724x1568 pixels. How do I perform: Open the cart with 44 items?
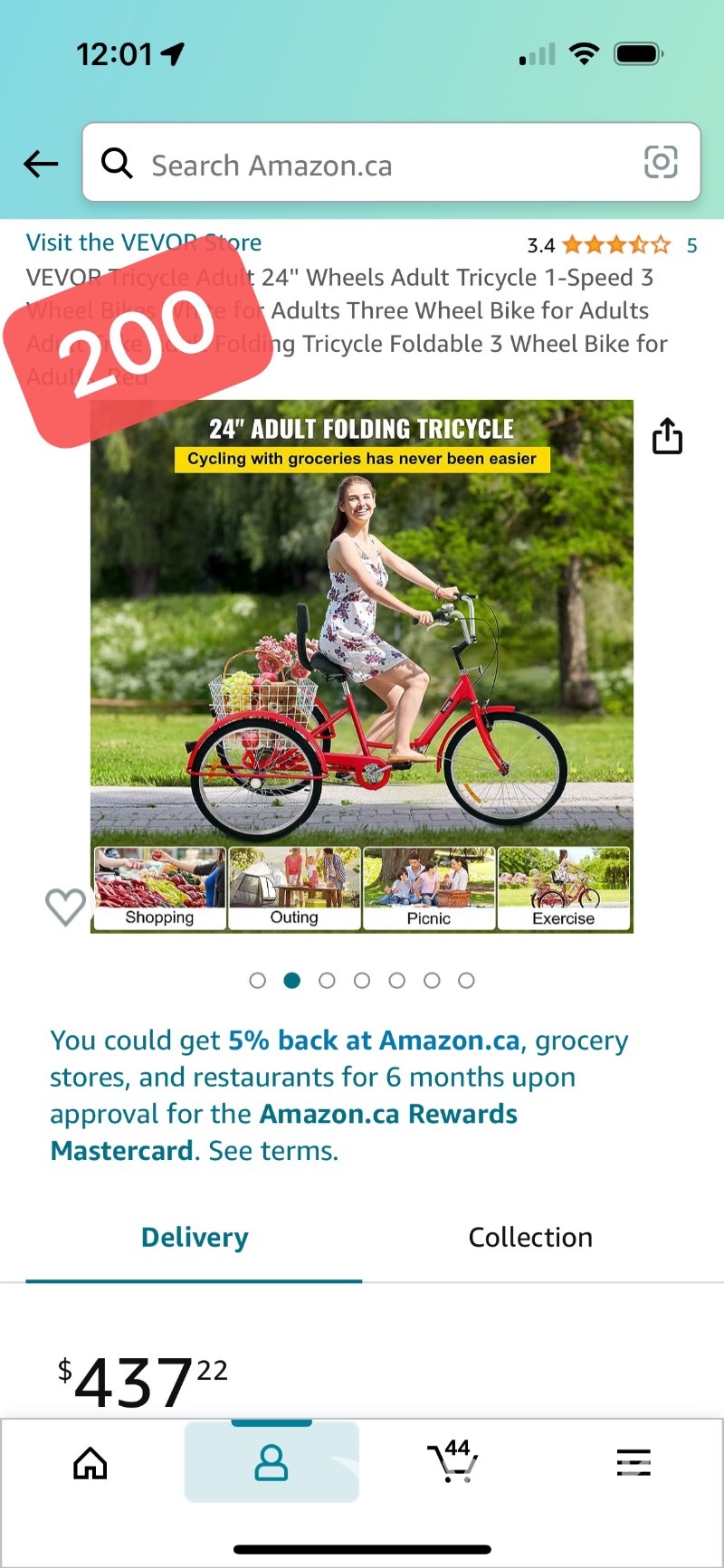coord(452,1460)
